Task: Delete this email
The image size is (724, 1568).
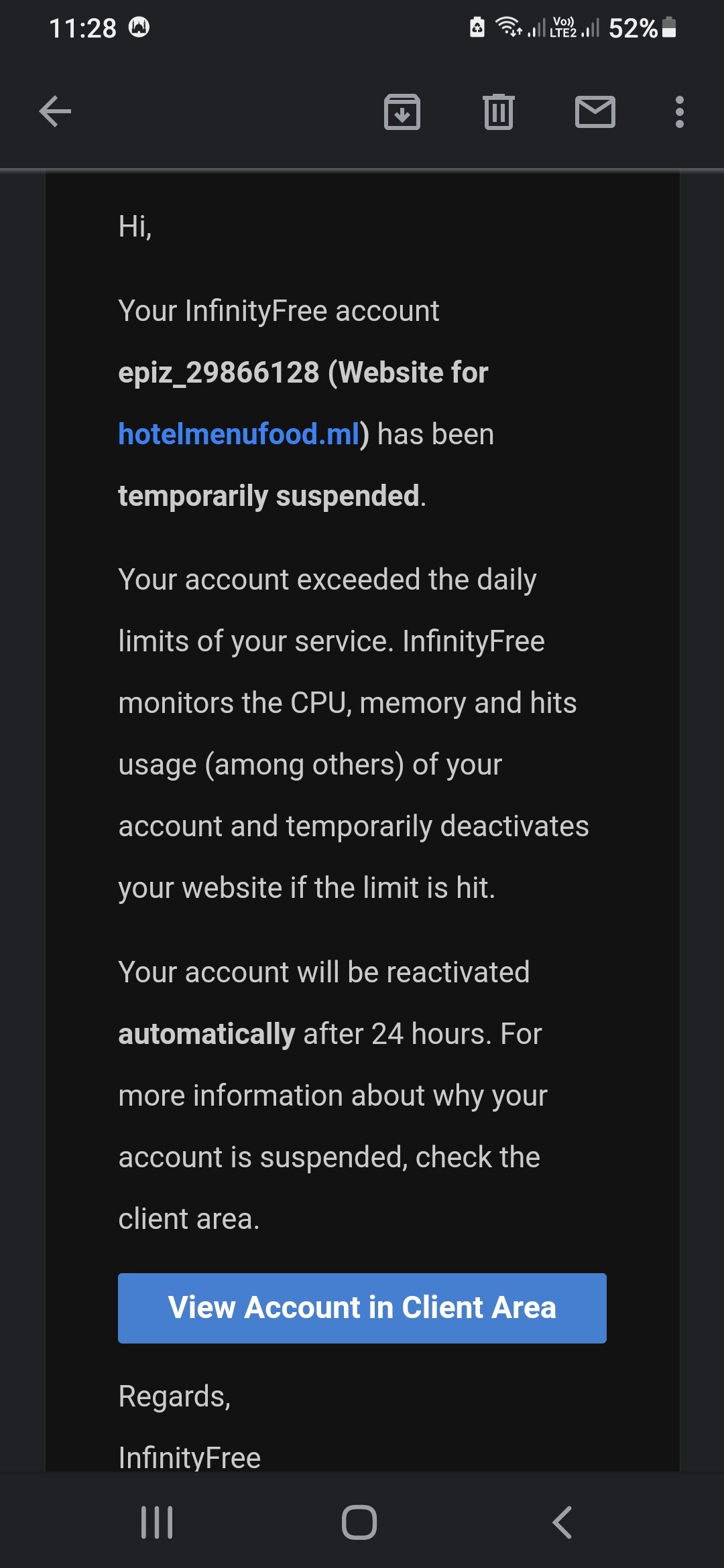Action: pos(498,112)
